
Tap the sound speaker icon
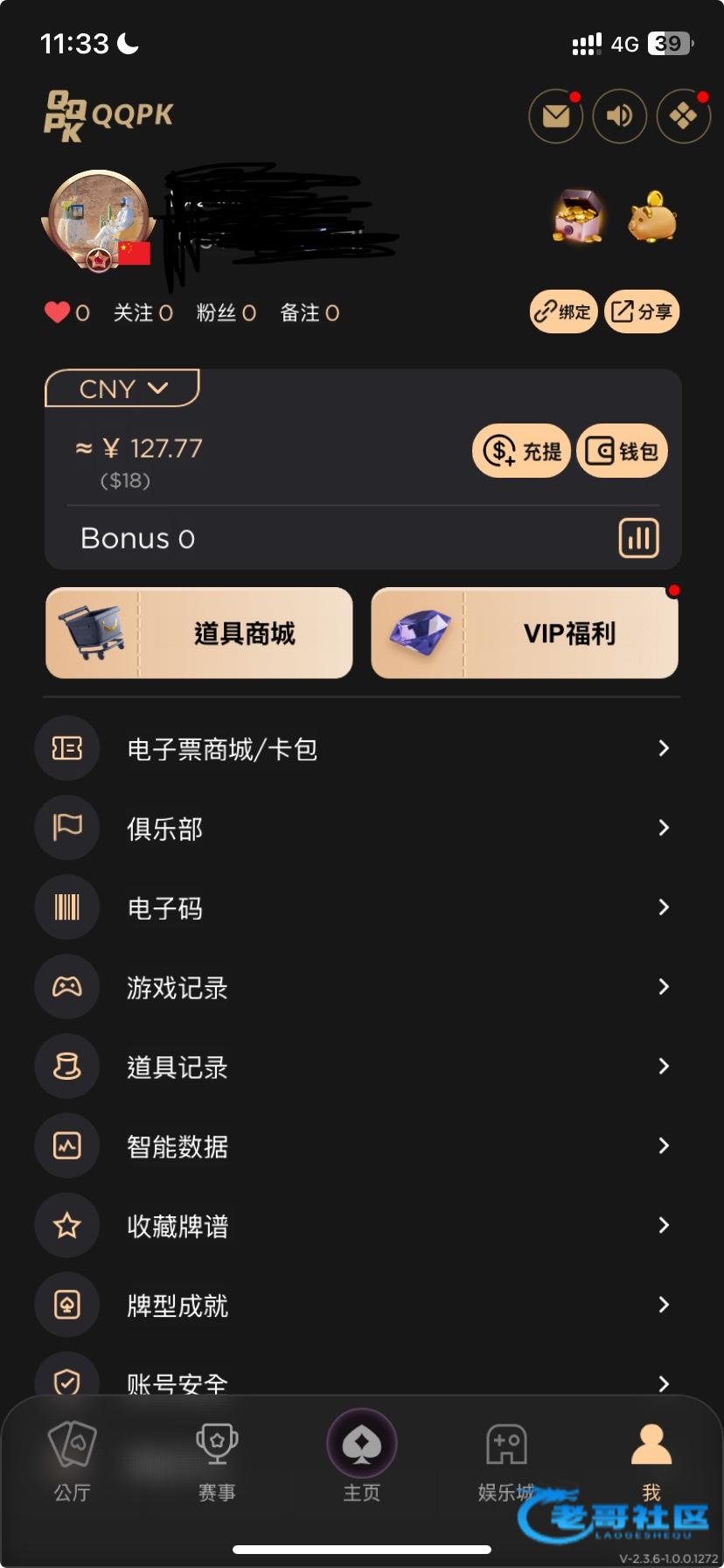pyautogui.click(x=619, y=115)
